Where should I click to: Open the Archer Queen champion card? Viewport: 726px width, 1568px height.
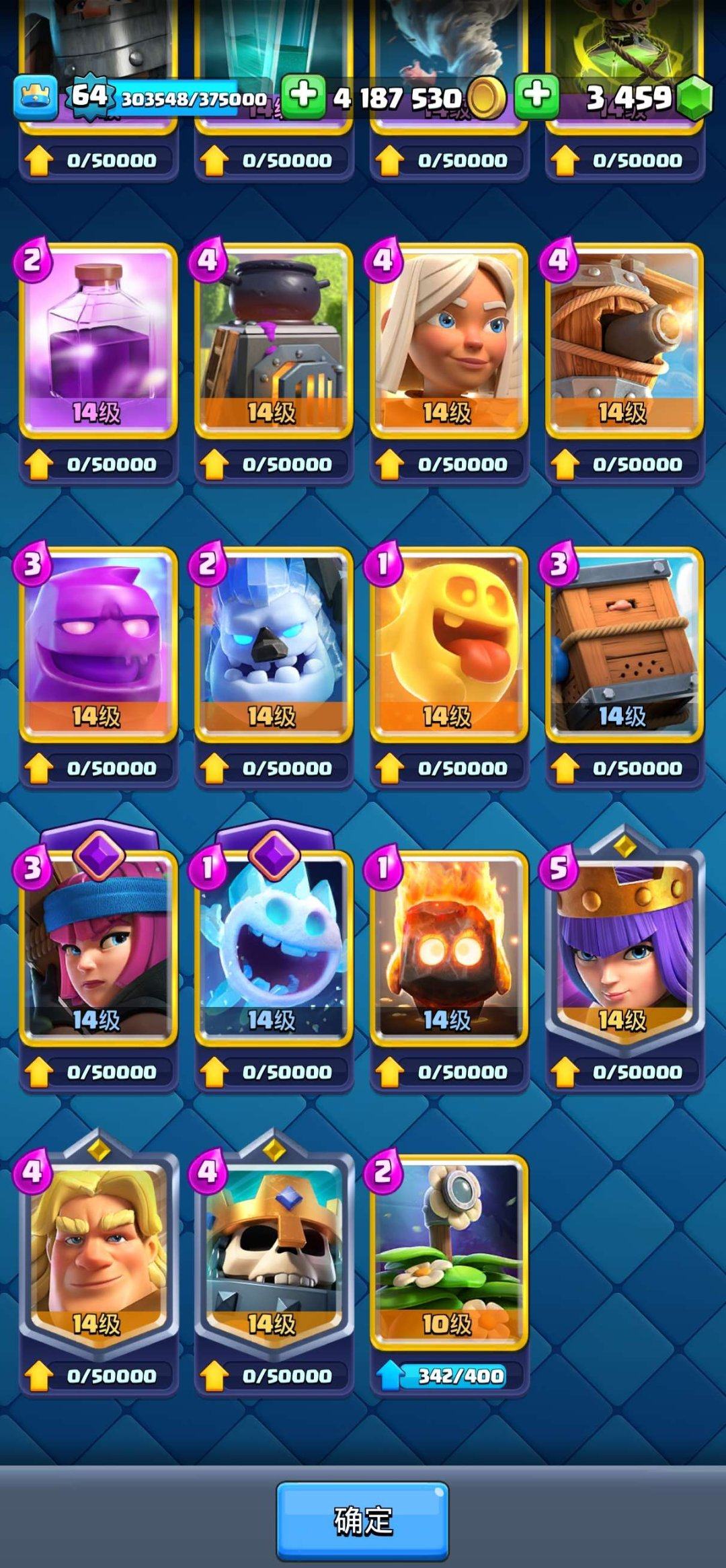(x=624, y=948)
